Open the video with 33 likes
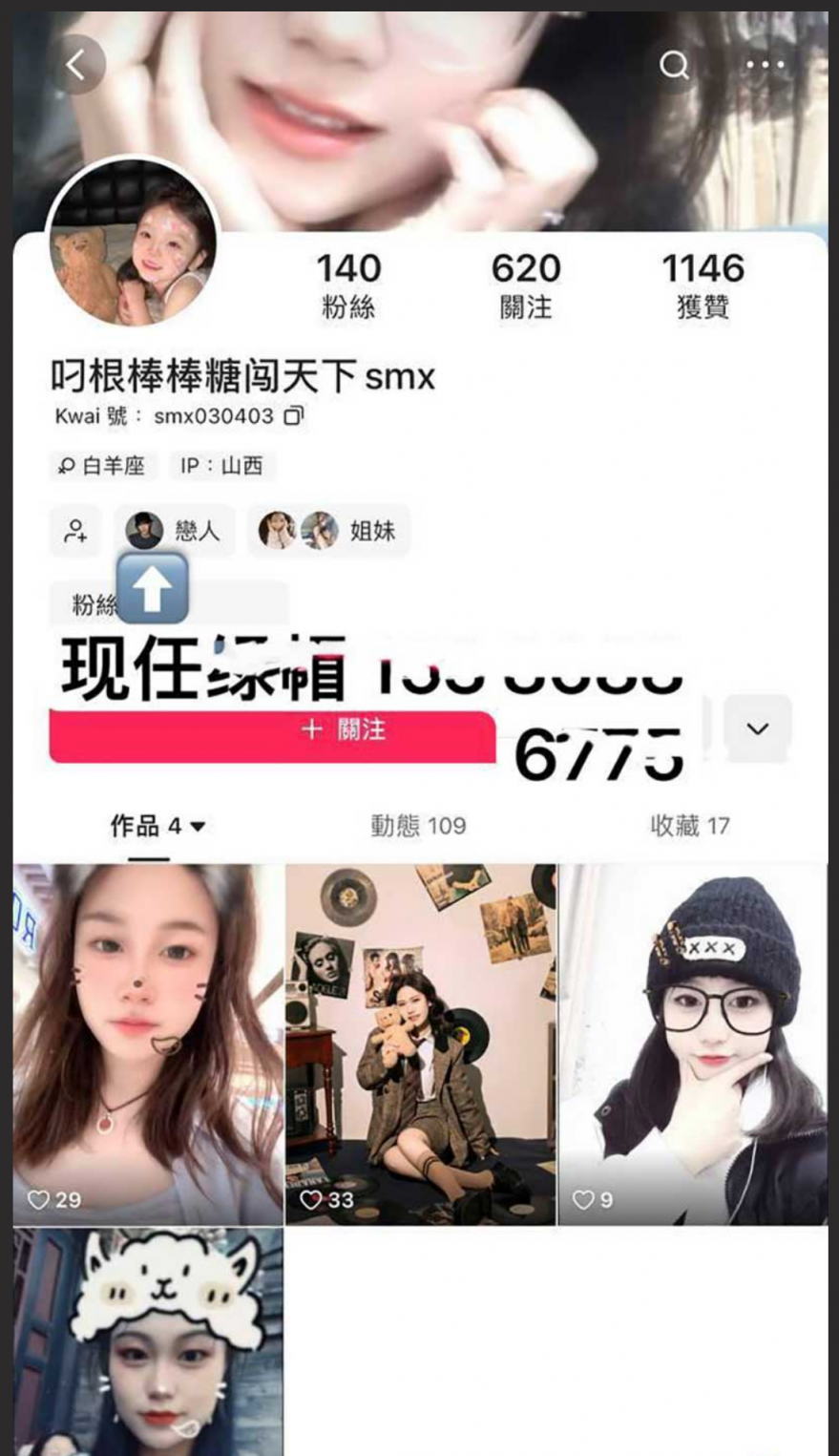The width and height of the screenshot is (839, 1456). click(420, 1044)
